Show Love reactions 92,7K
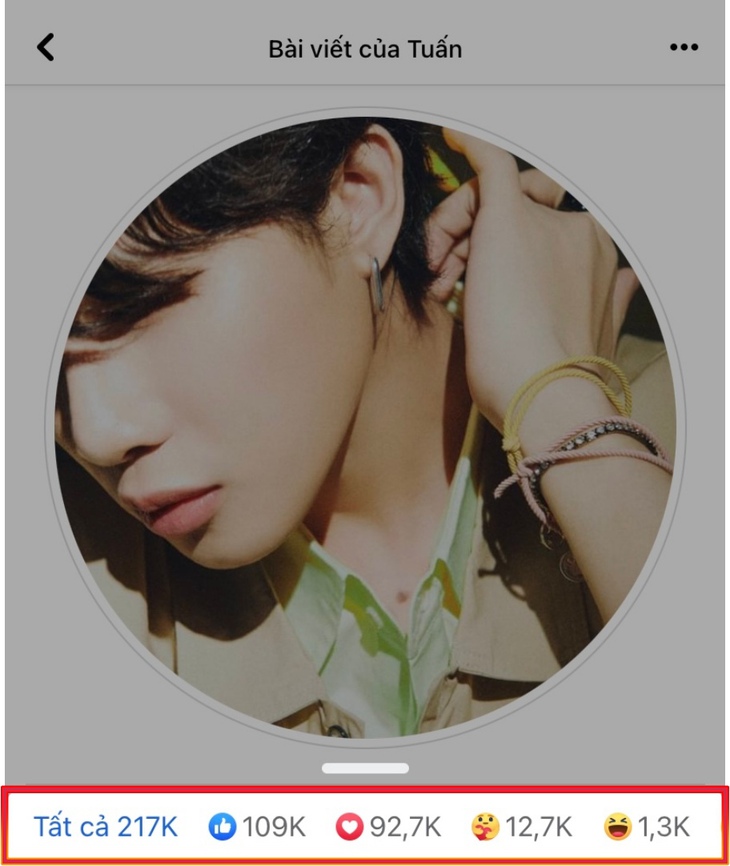Image resolution: width=730 pixels, height=866 pixels. [x=388, y=827]
